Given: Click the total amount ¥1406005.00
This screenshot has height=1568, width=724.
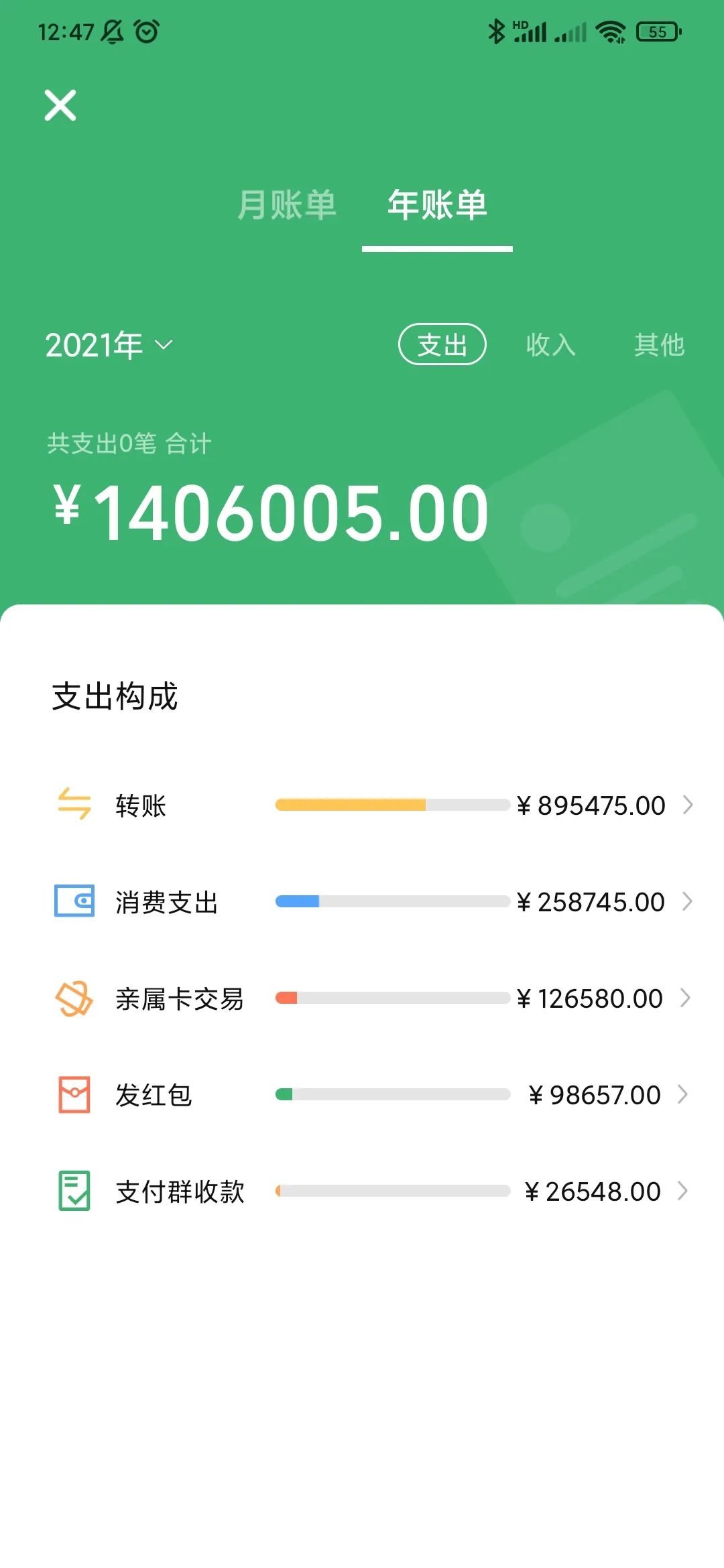Looking at the screenshot, I should point(268,513).
